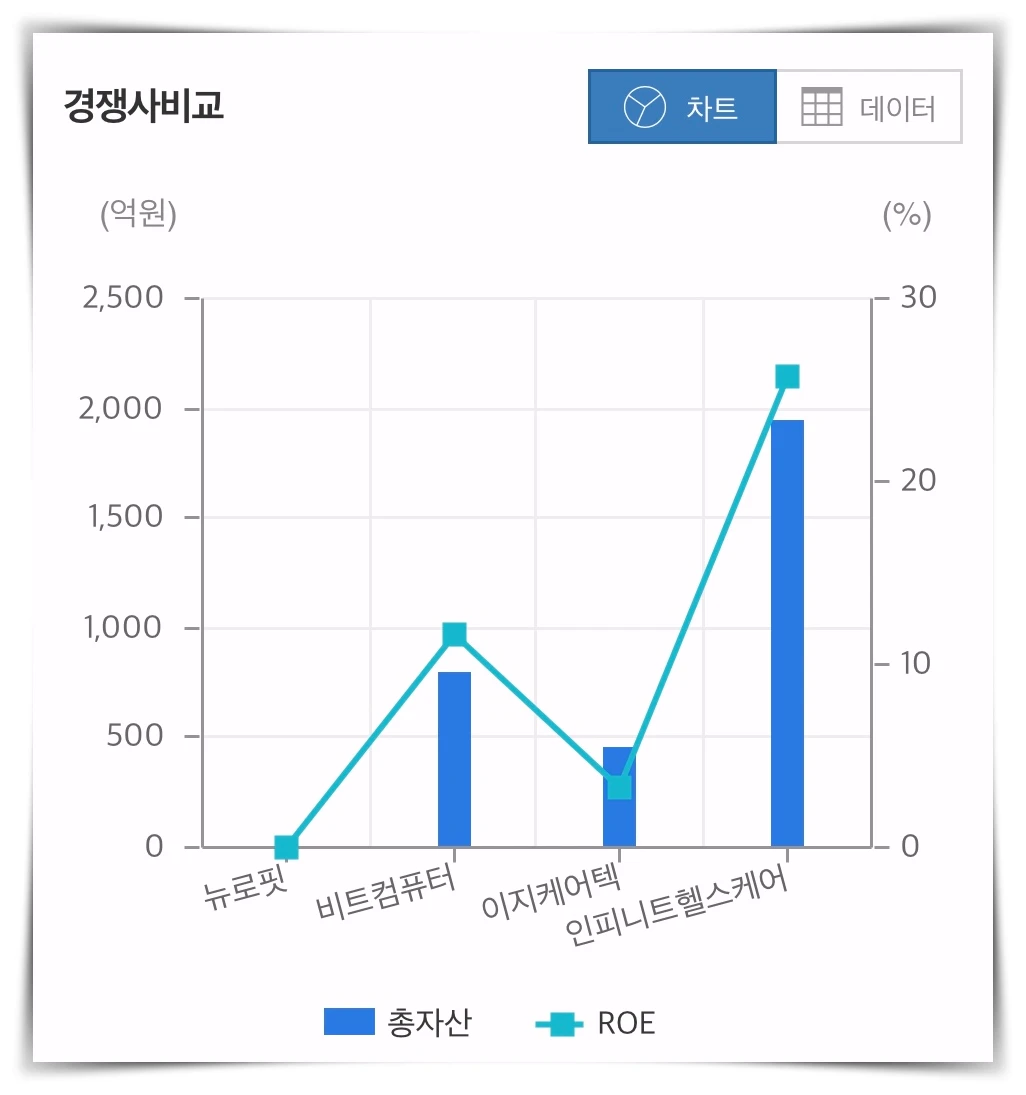1026x1095 pixels.
Task: Click the ROE marker at 뉴로핏 baseline
Action: point(286,847)
